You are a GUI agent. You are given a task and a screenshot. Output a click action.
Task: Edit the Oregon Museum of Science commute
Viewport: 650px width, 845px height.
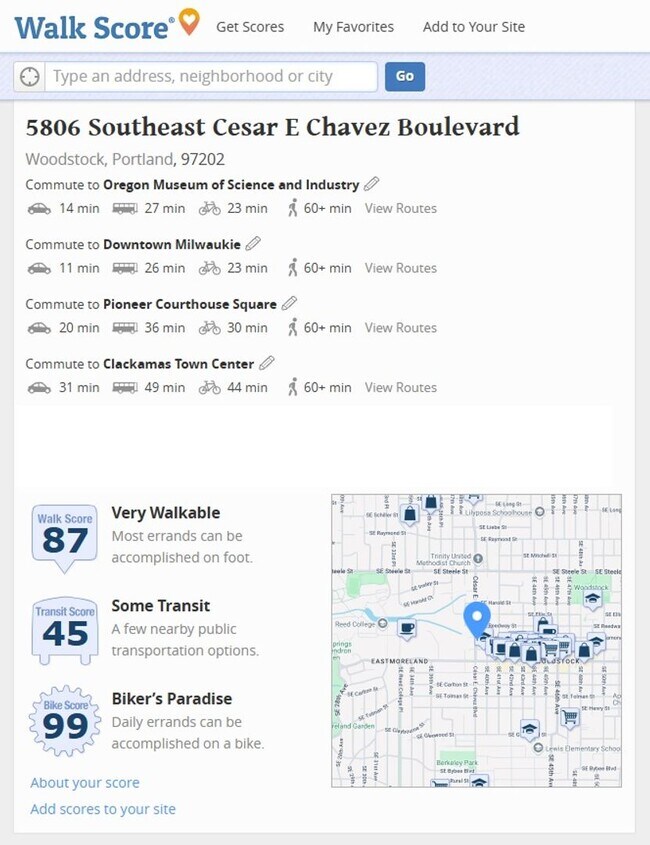click(x=371, y=184)
